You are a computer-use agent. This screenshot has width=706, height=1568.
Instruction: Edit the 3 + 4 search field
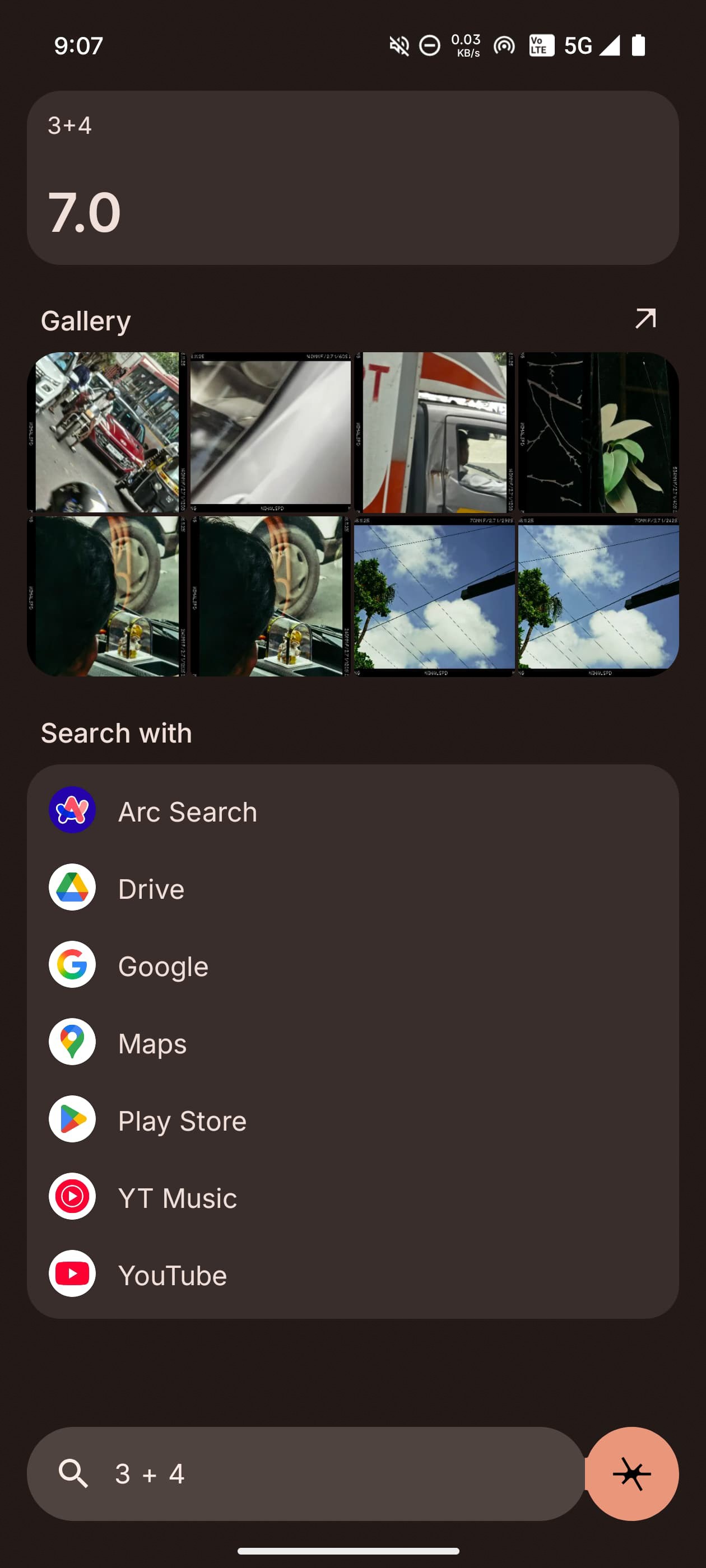pos(317,1474)
